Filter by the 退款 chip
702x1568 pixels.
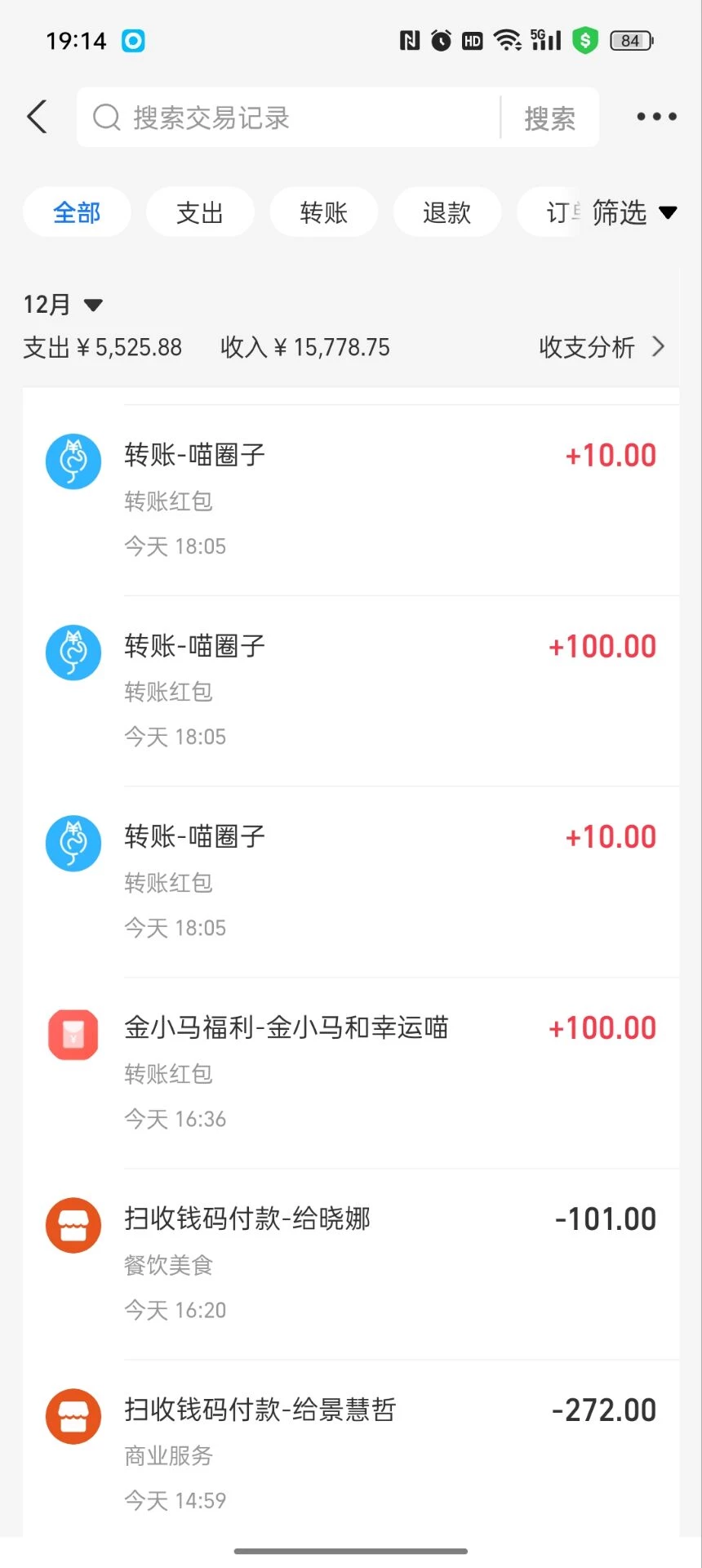click(447, 212)
